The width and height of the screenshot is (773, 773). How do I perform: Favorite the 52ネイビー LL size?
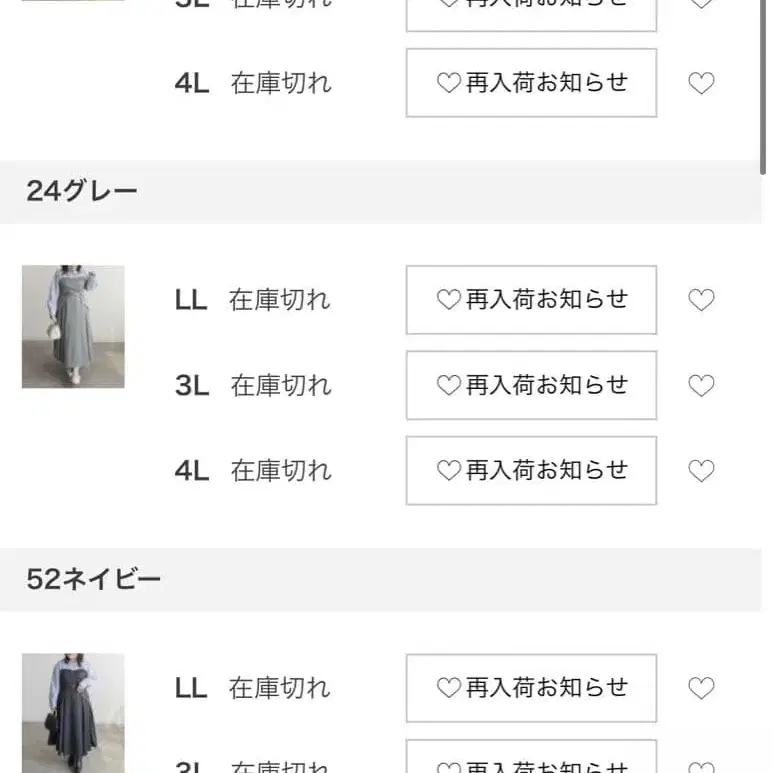[x=702, y=688]
